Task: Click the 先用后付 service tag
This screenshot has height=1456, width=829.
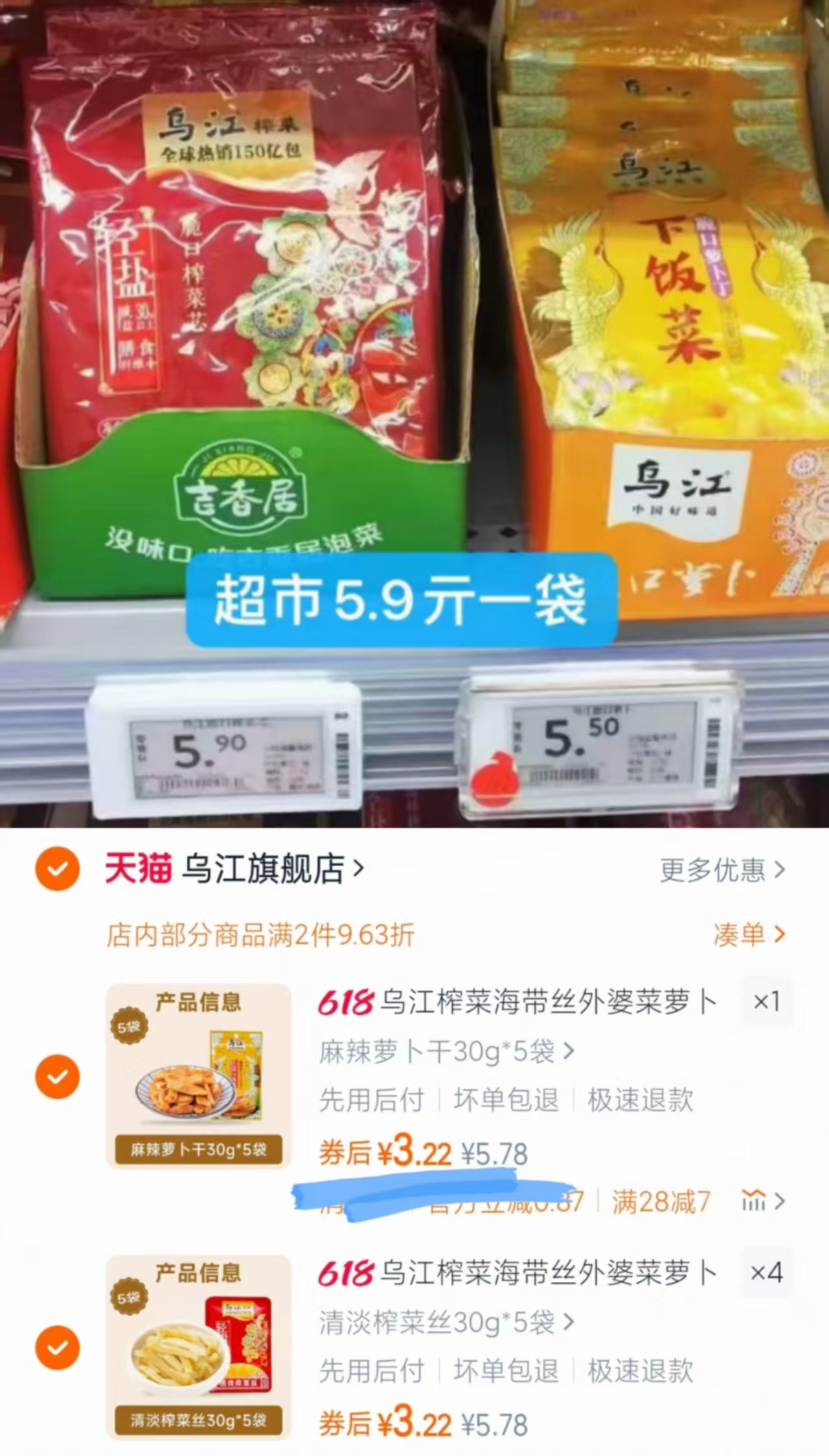Action: tap(374, 1098)
